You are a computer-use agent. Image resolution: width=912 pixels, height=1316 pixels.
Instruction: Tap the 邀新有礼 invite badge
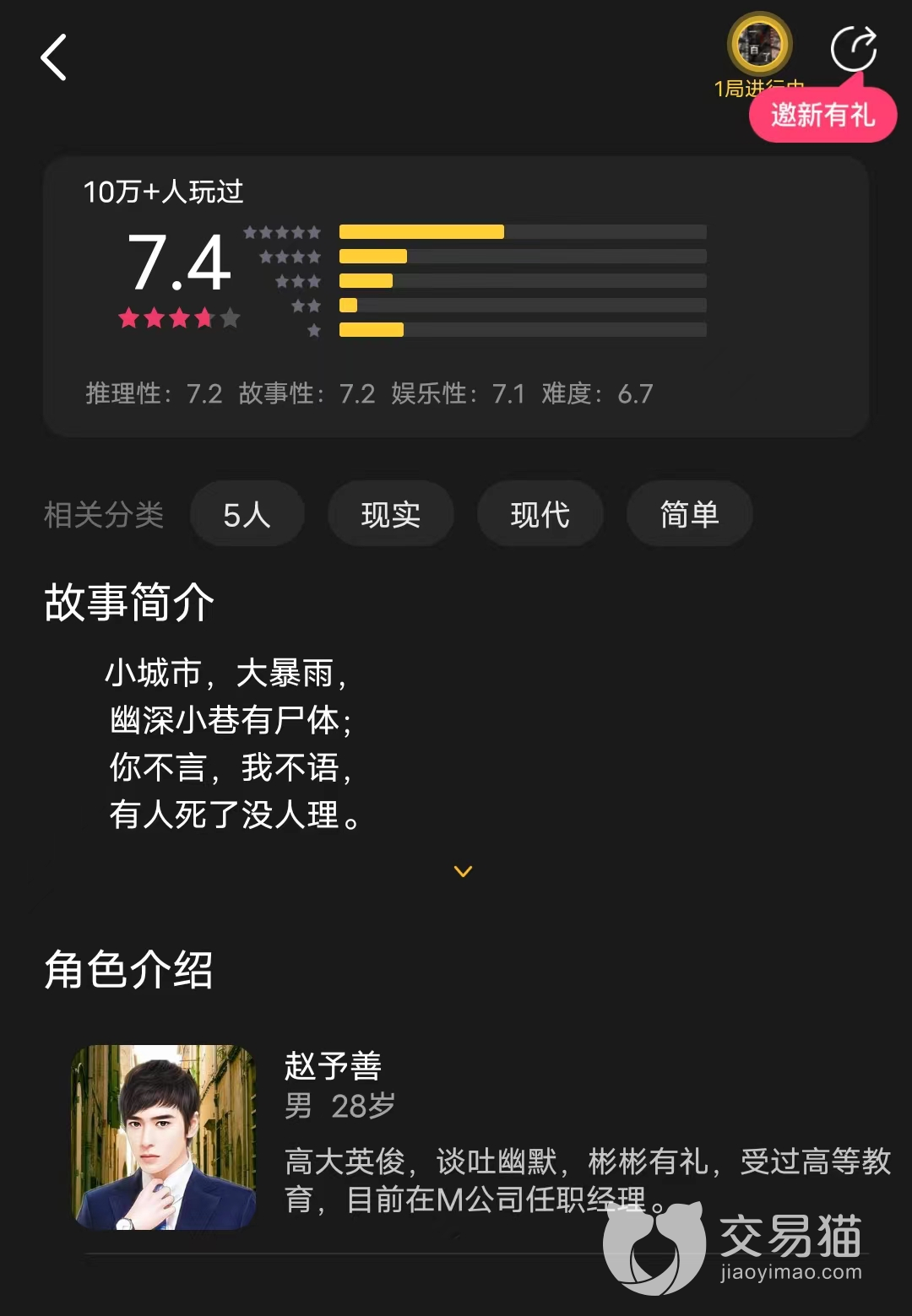pyautogui.click(x=822, y=115)
